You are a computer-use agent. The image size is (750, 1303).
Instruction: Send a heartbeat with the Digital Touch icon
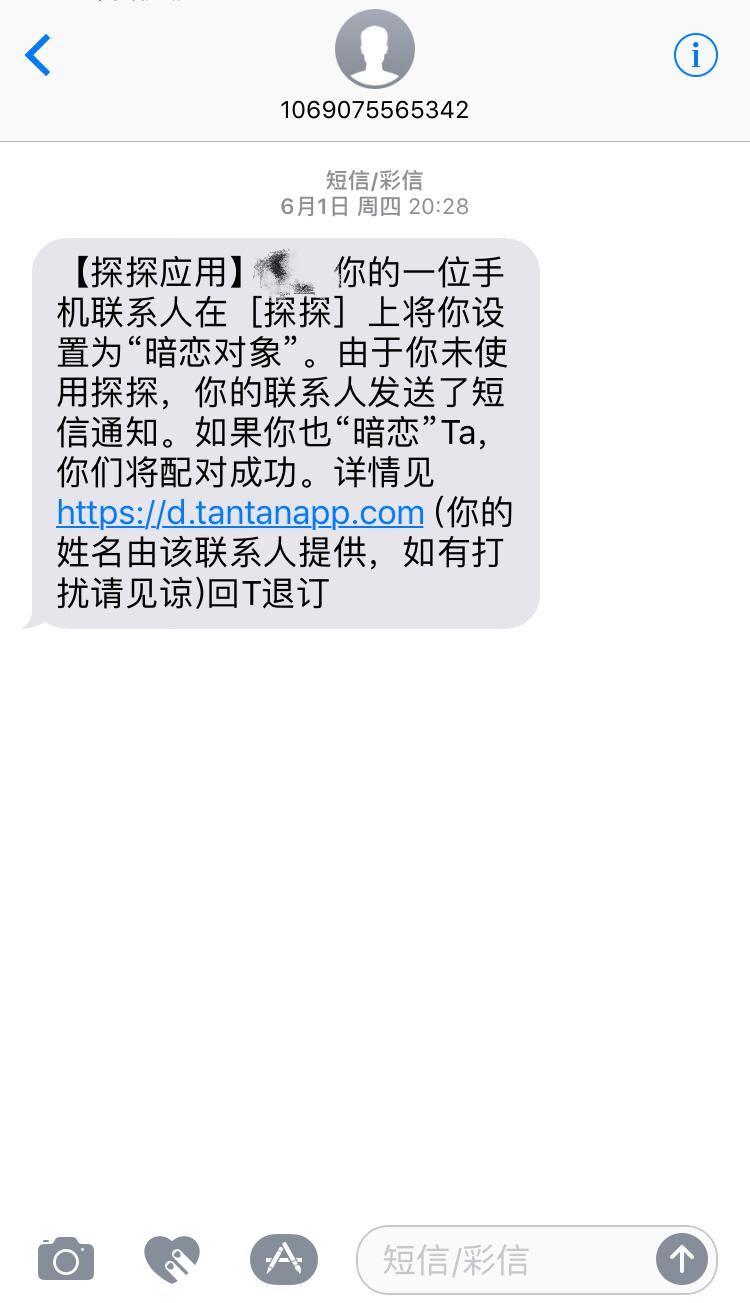tap(171, 1259)
